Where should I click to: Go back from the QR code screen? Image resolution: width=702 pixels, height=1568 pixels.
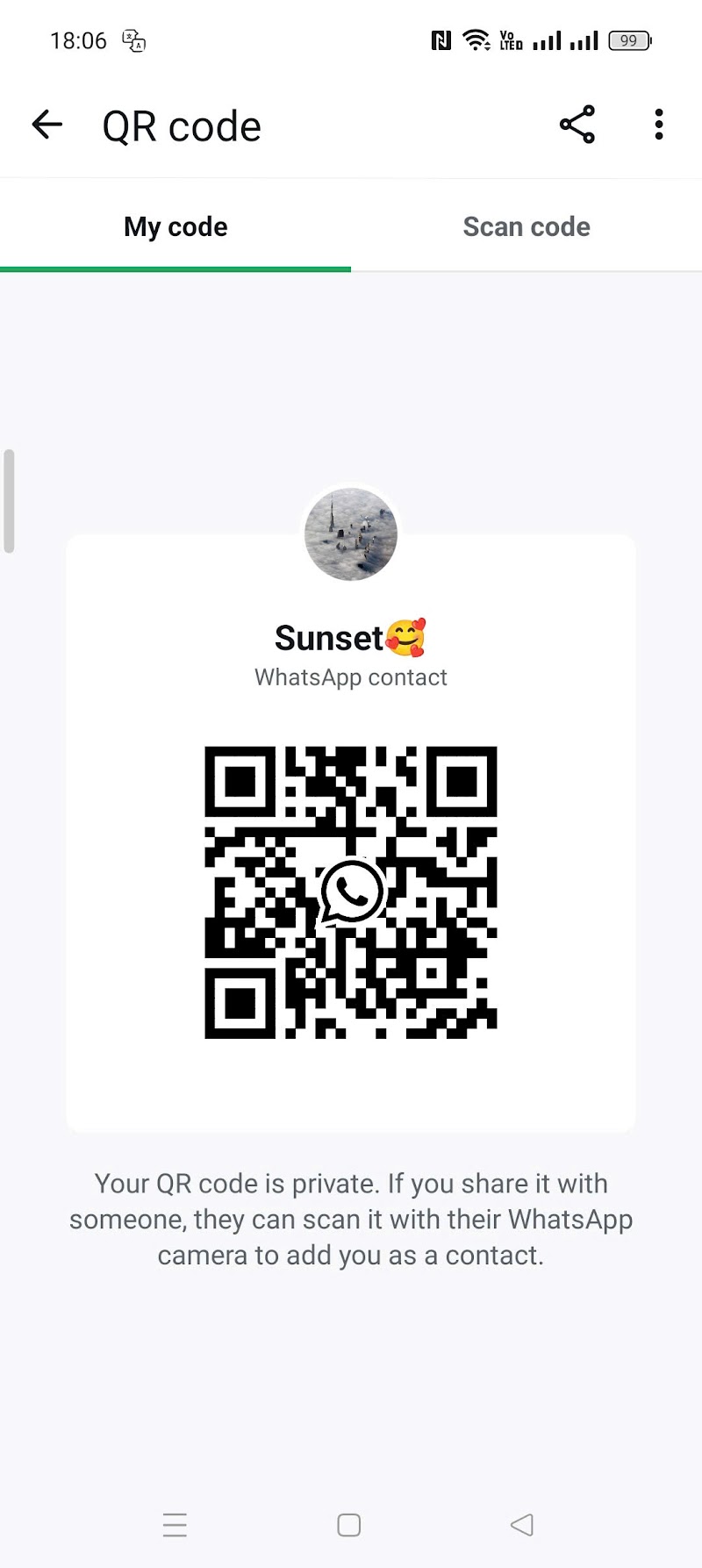pyautogui.click(x=47, y=125)
